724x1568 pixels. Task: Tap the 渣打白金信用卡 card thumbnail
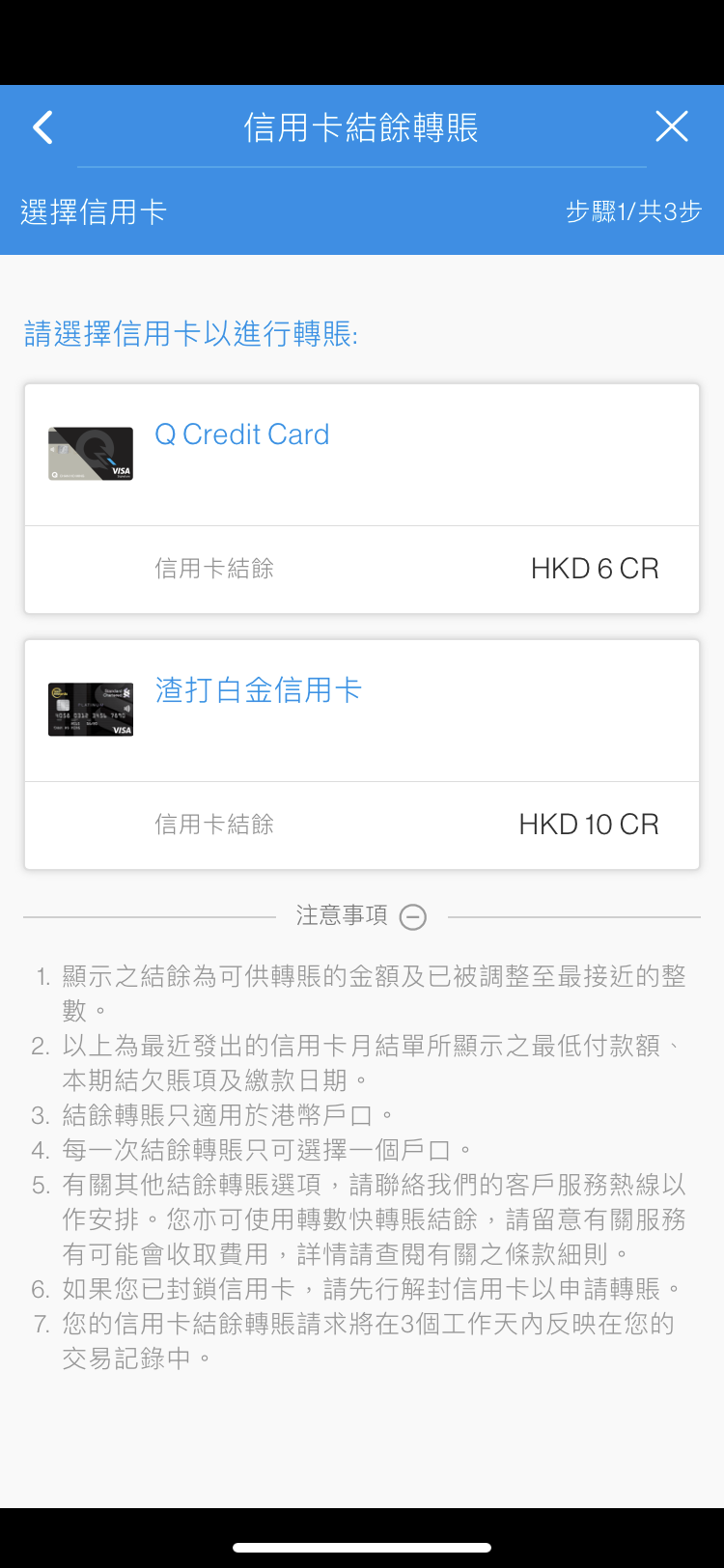tap(90, 709)
